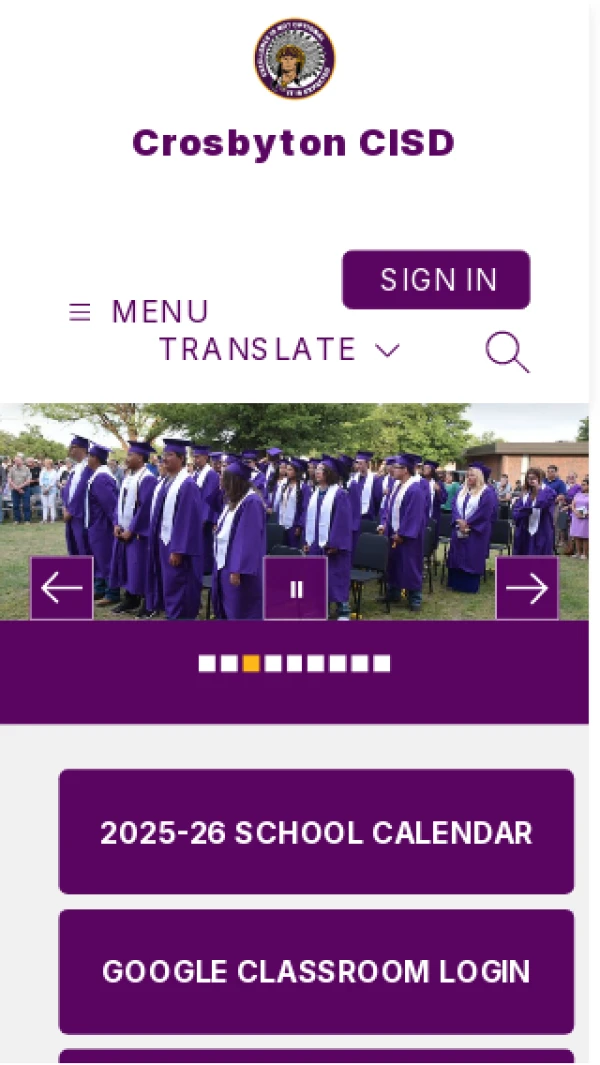Expand the Translate dropdown
This screenshot has width=600, height=1065.
(280, 350)
